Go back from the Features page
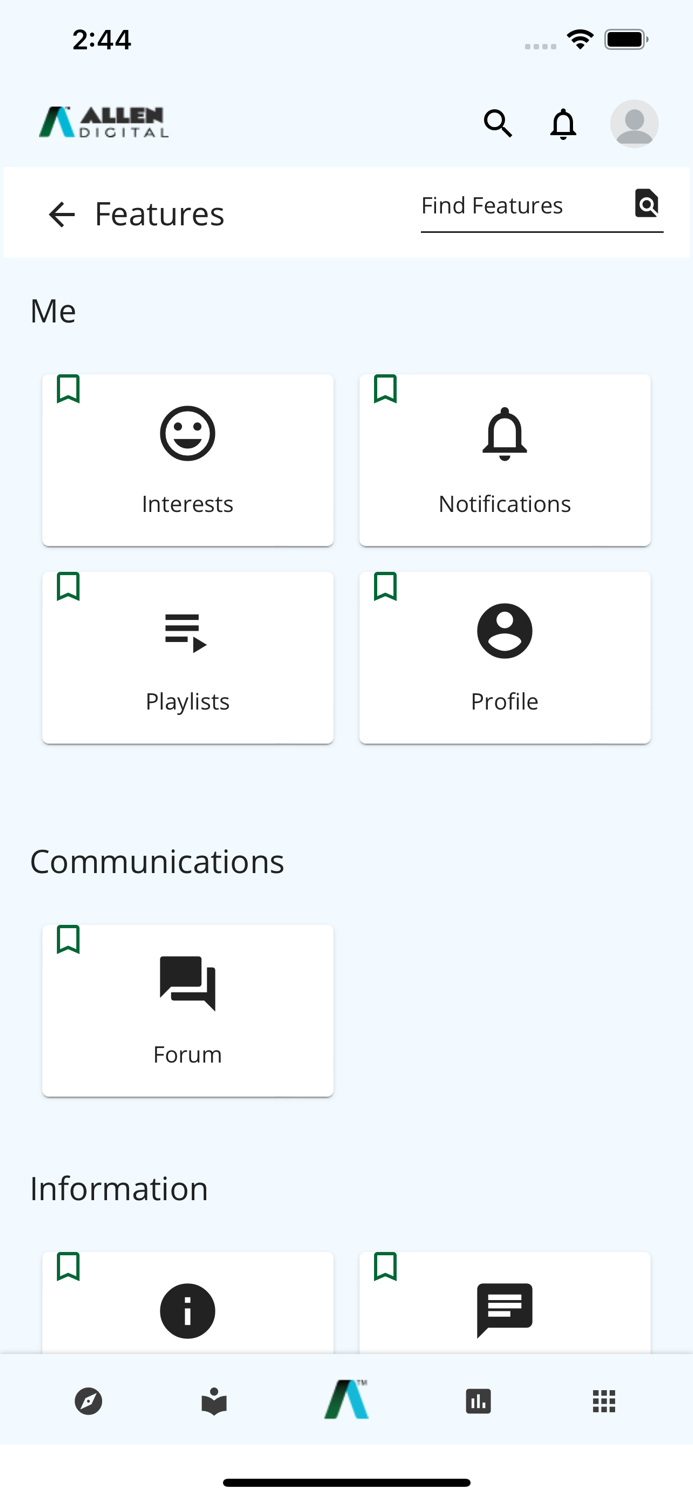The width and height of the screenshot is (693, 1500). click(x=62, y=214)
